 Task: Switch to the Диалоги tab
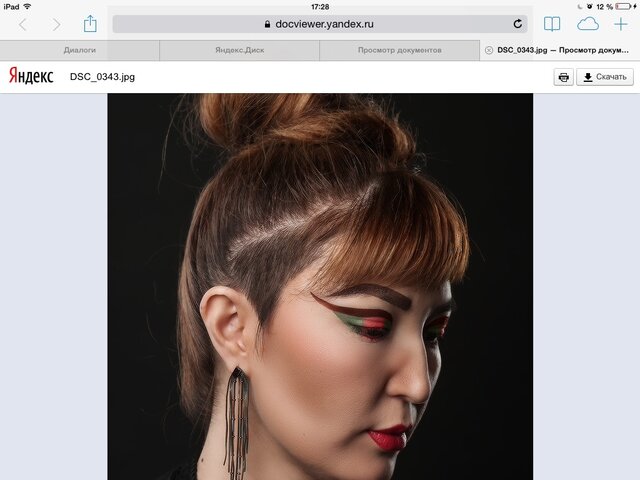coord(80,49)
